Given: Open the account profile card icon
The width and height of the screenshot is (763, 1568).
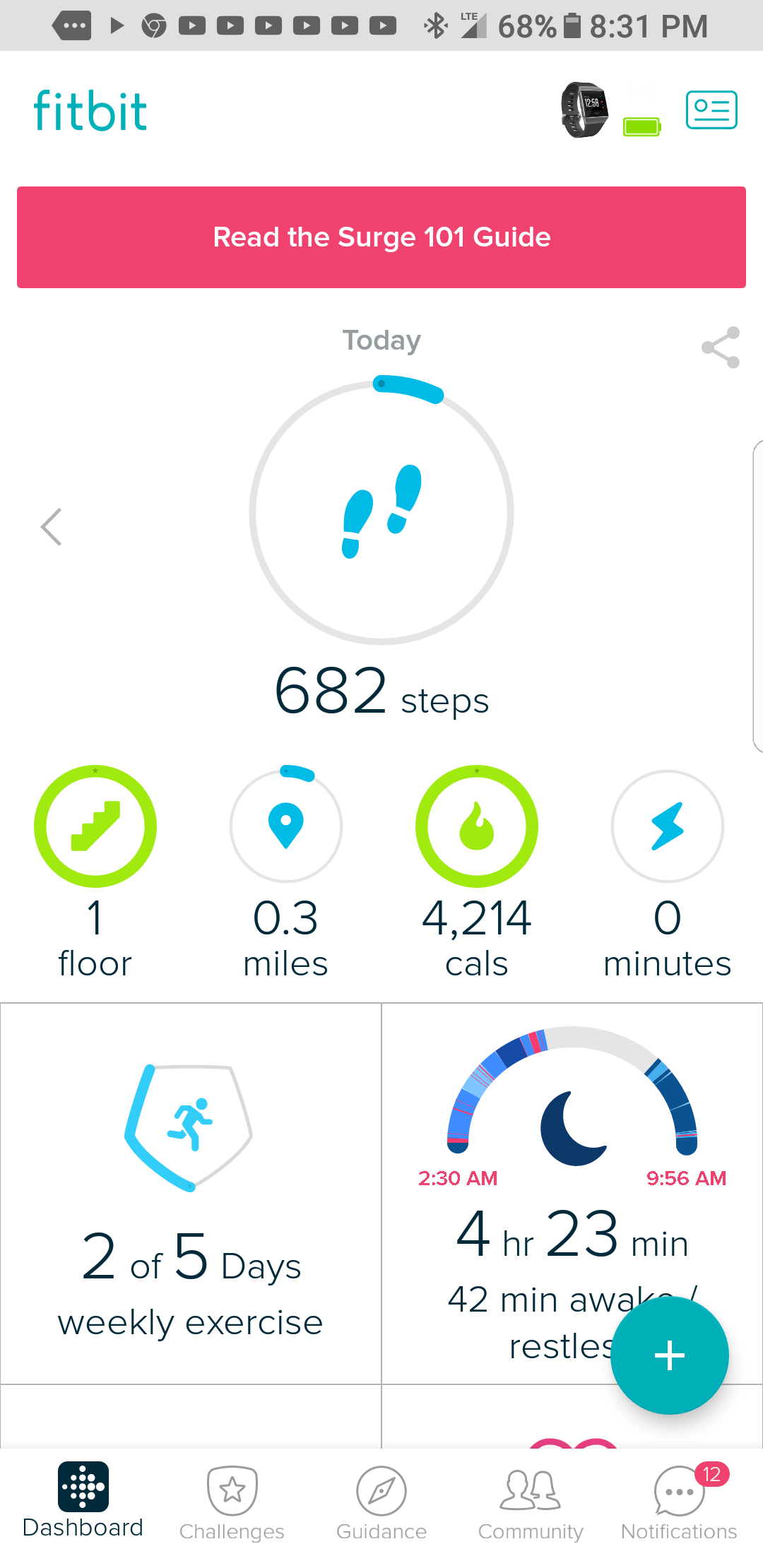Looking at the screenshot, I should [711, 110].
